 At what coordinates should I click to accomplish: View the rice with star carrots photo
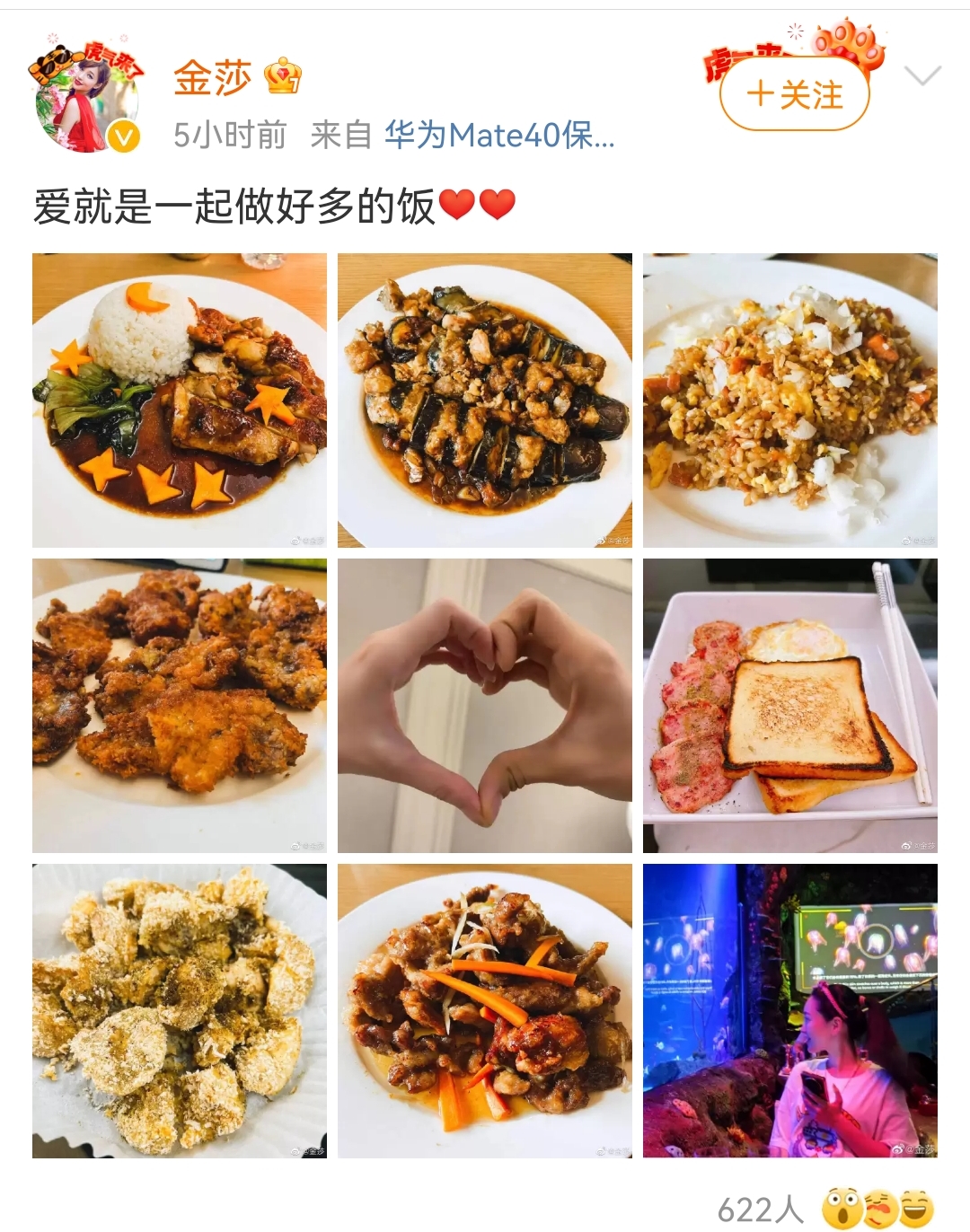(180, 400)
